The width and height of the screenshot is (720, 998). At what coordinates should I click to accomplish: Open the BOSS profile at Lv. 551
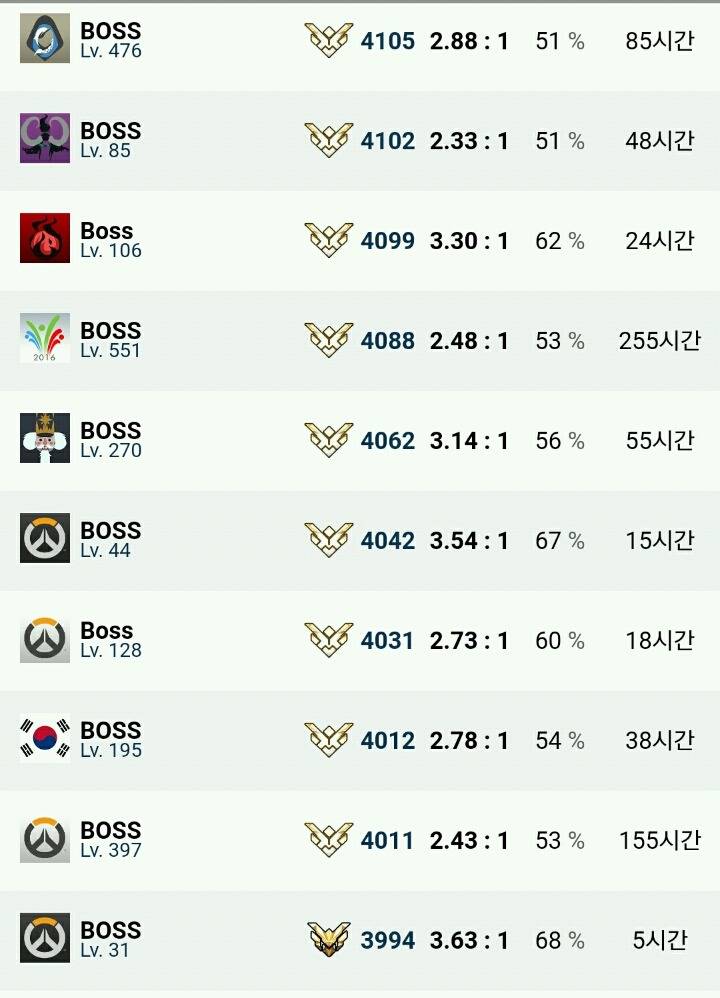[110, 332]
